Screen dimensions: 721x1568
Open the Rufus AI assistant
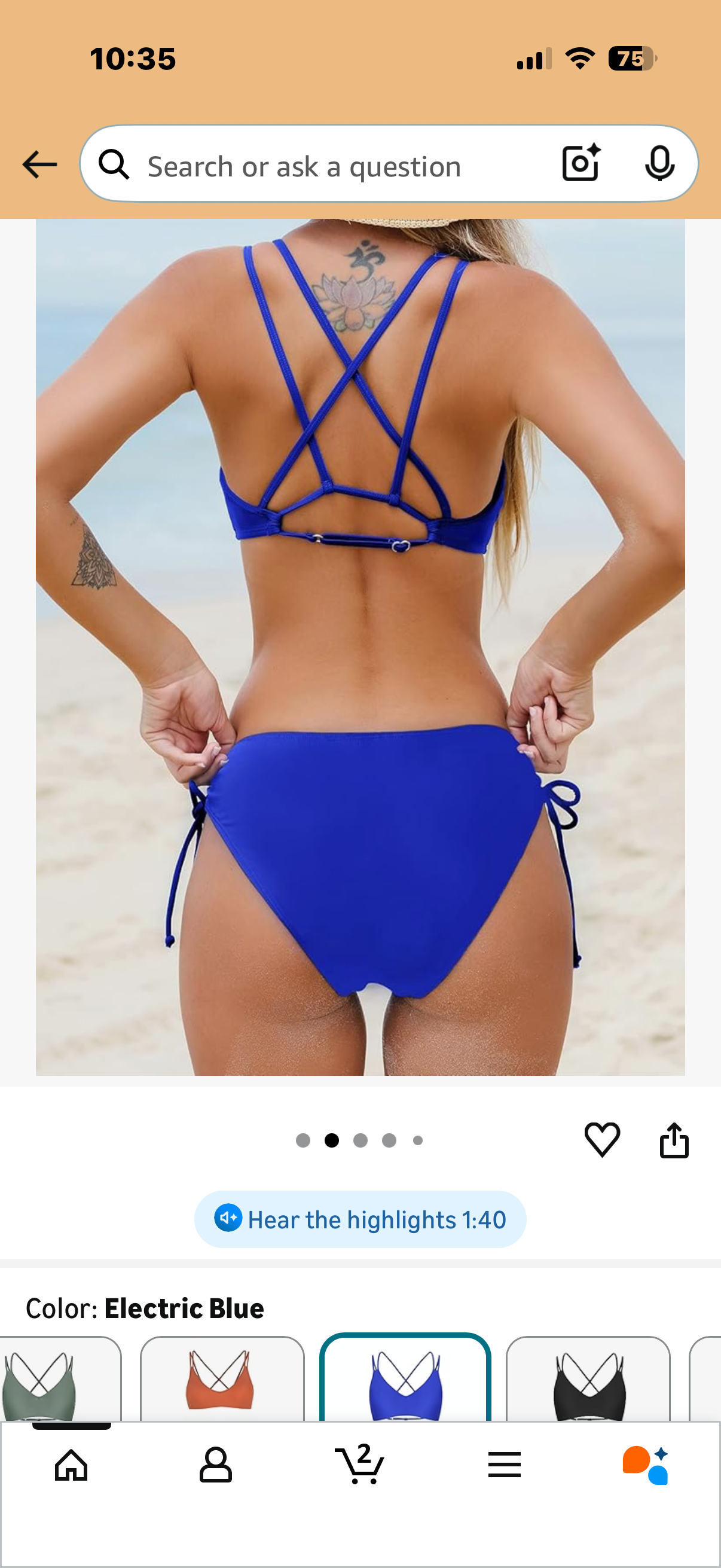click(x=646, y=1465)
